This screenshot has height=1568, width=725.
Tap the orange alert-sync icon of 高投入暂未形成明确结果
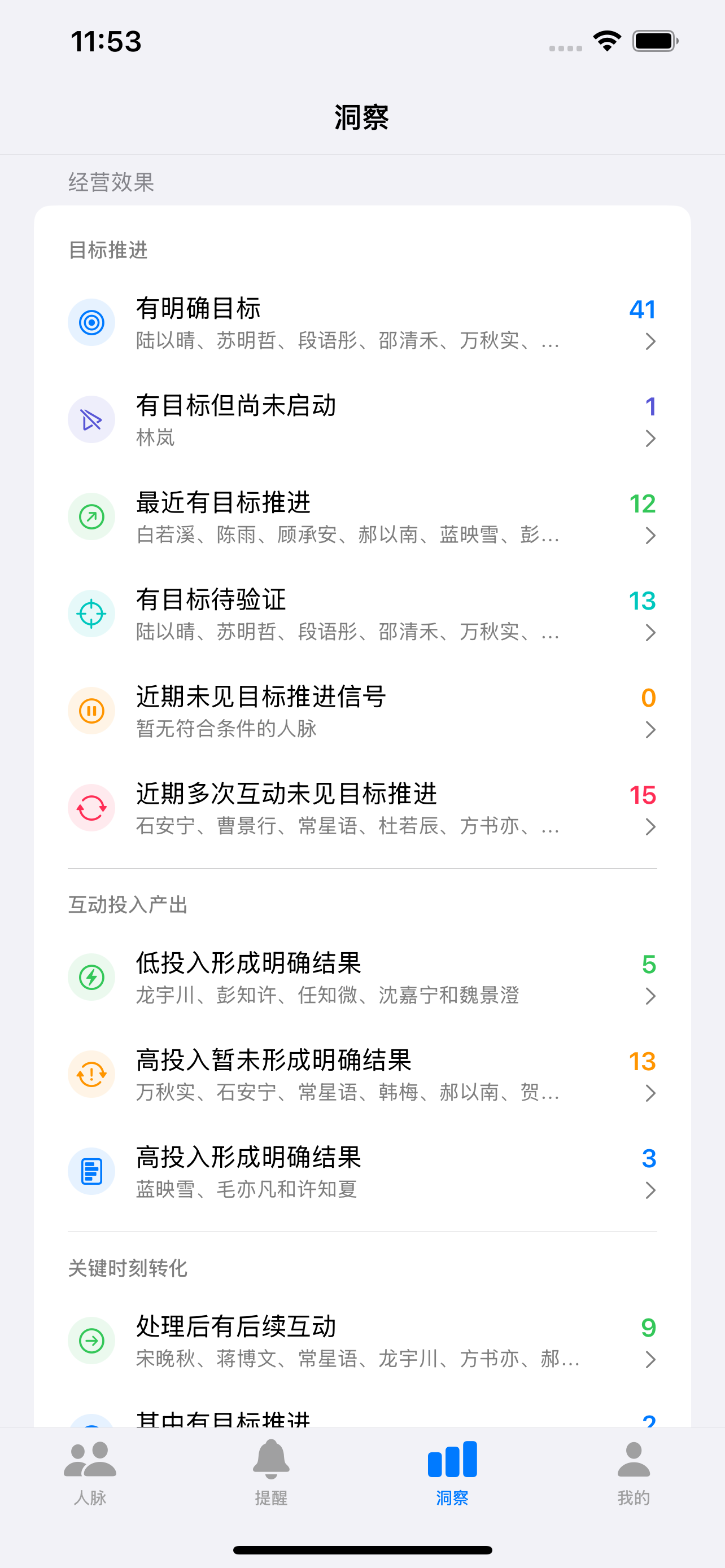pos(91,1073)
